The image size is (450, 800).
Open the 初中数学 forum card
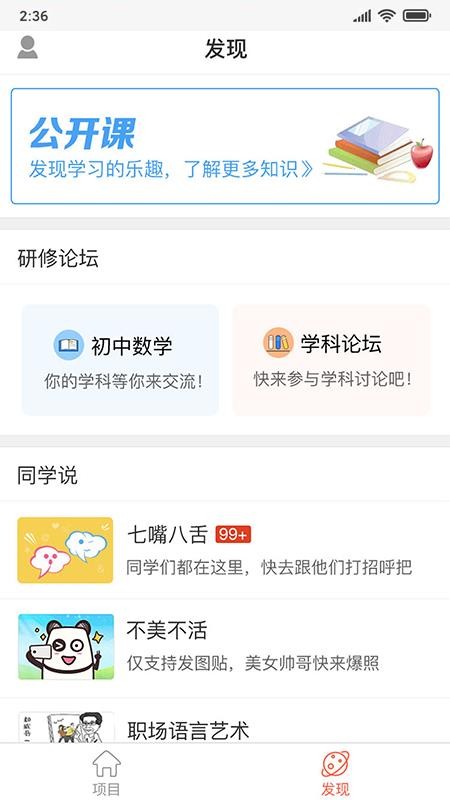(x=120, y=360)
